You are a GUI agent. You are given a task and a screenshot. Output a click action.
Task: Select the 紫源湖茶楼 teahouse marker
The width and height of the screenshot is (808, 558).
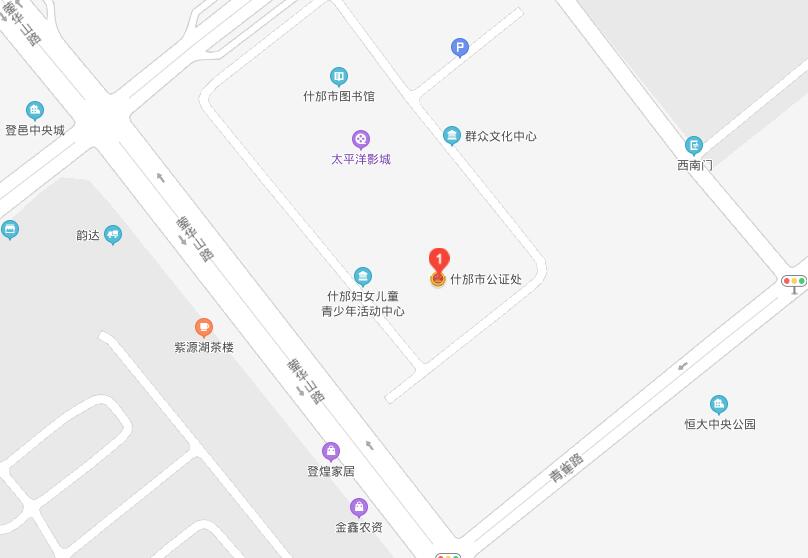pyautogui.click(x=204, y=327)
